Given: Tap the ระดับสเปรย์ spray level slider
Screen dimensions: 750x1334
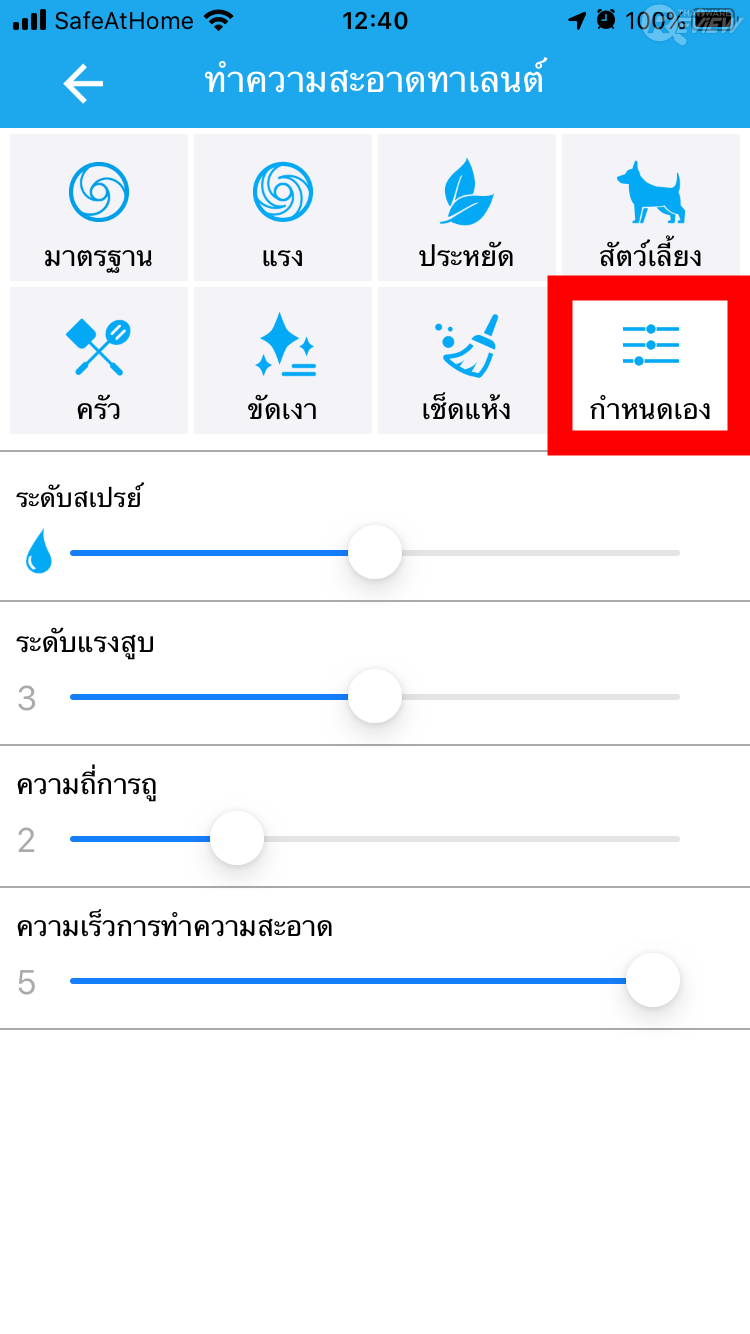Looking at the screenshot, I should pyautogui.click(x=375, y=552).
